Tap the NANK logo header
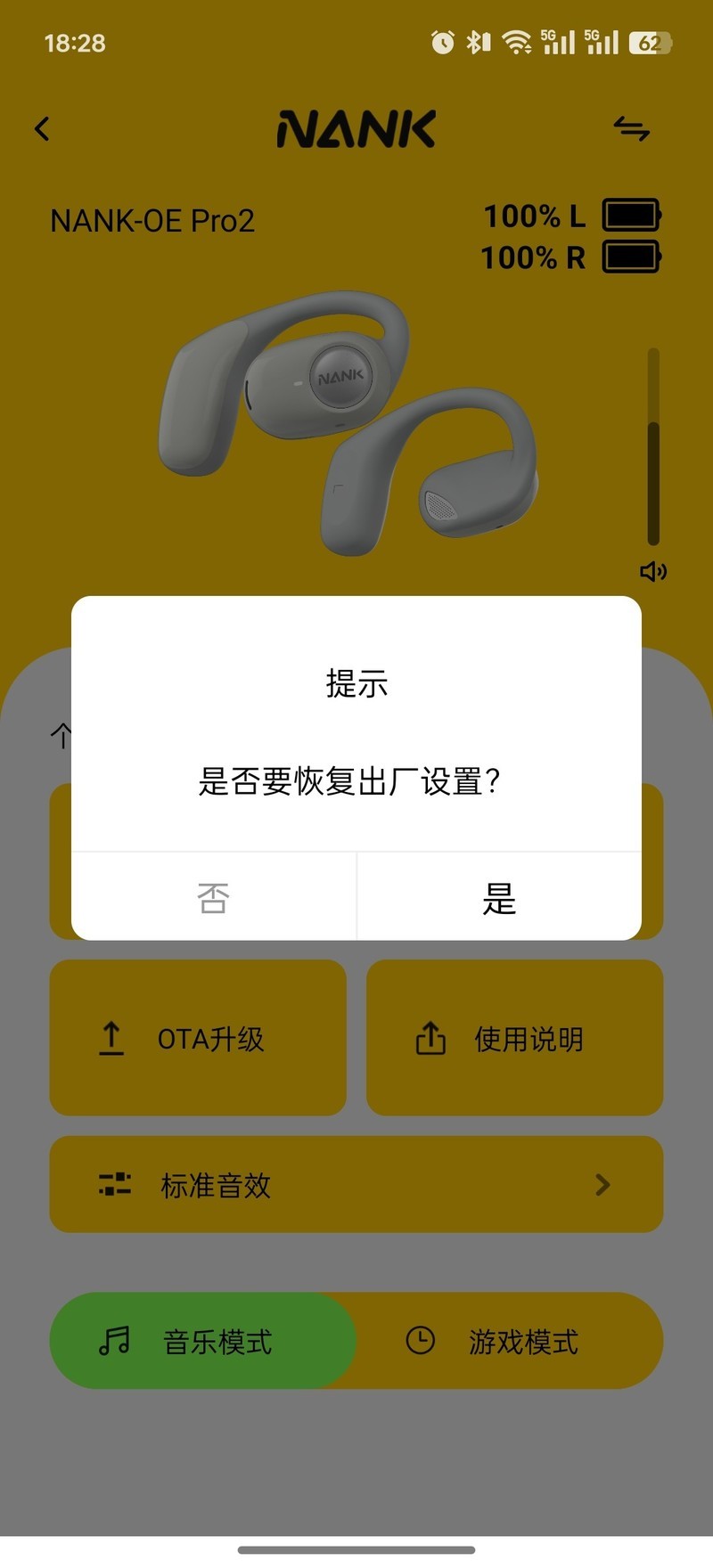The image size is (713, 1568). (356, 128)
